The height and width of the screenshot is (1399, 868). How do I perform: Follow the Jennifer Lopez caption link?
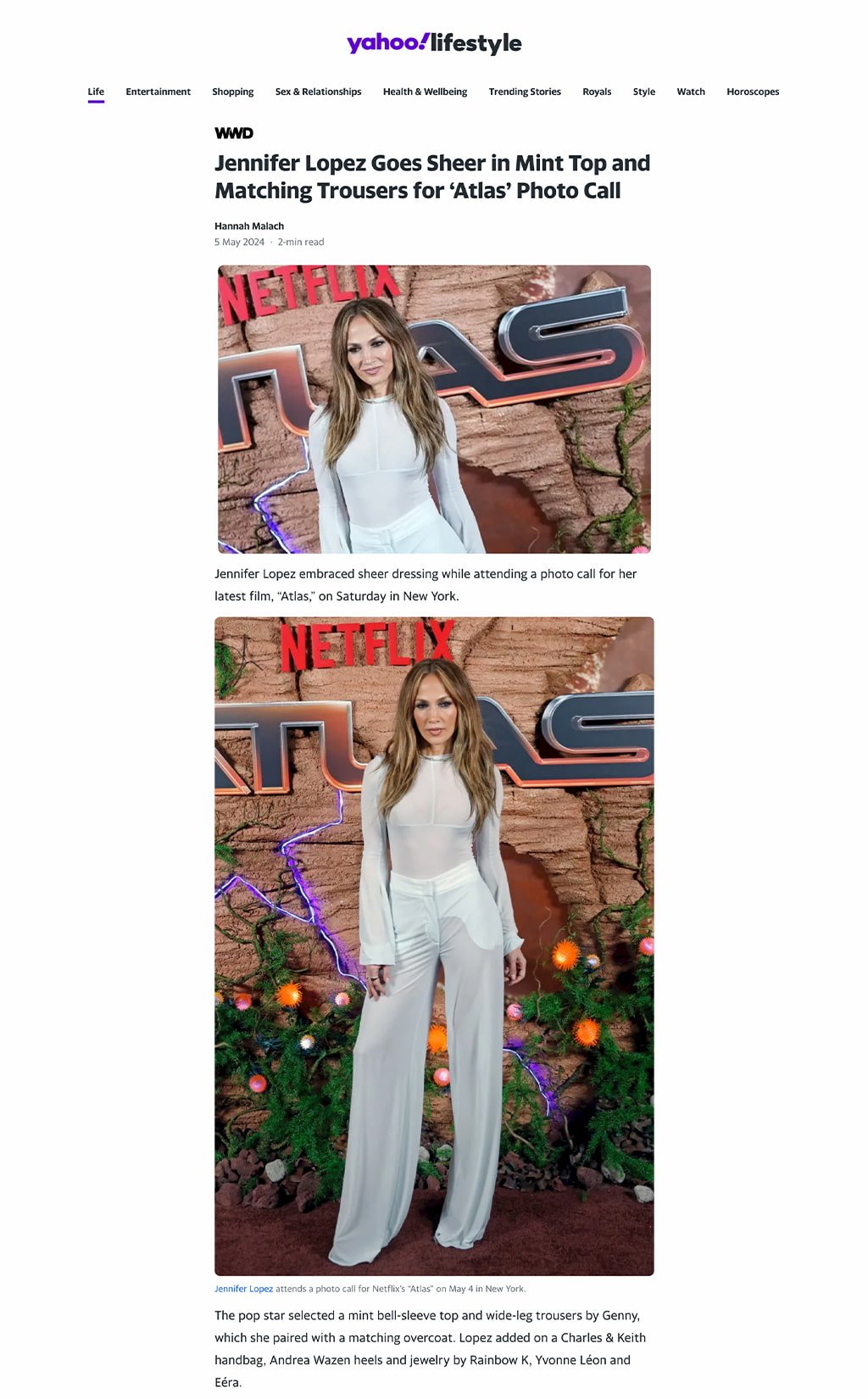[x=243, y=1289]
